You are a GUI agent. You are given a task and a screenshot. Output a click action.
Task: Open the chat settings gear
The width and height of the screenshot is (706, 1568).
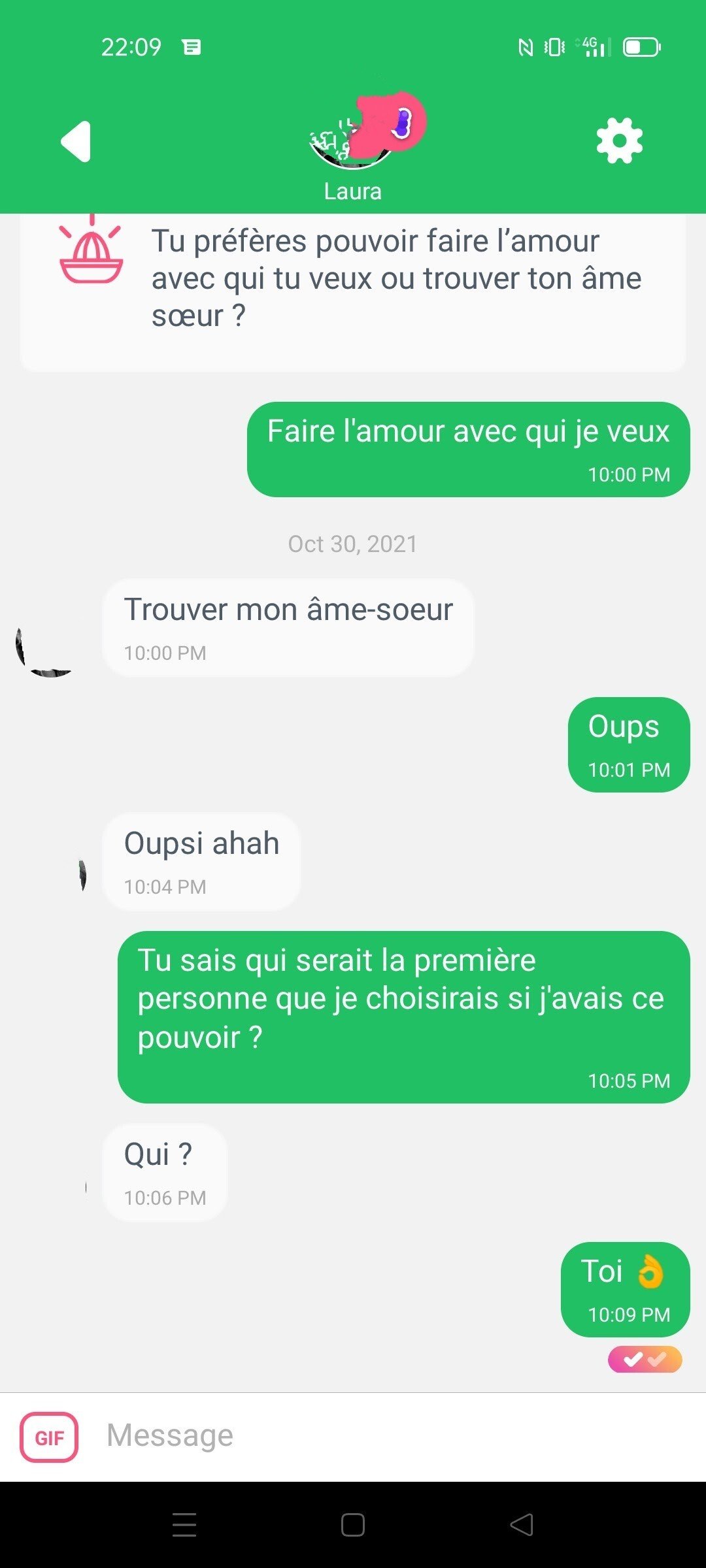[619, 140]
